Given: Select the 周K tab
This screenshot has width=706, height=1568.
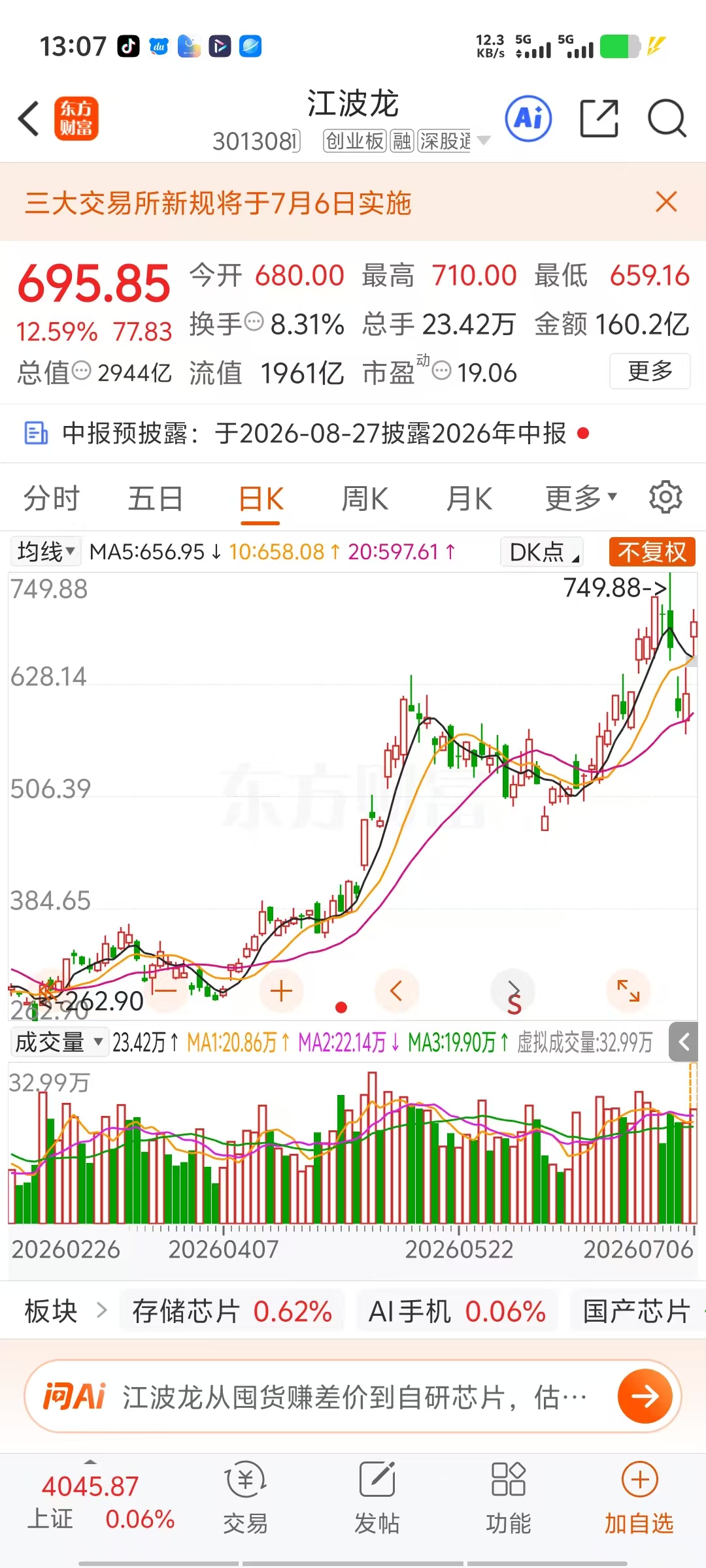Looking at the screenshot, I should tap(365, 498).
